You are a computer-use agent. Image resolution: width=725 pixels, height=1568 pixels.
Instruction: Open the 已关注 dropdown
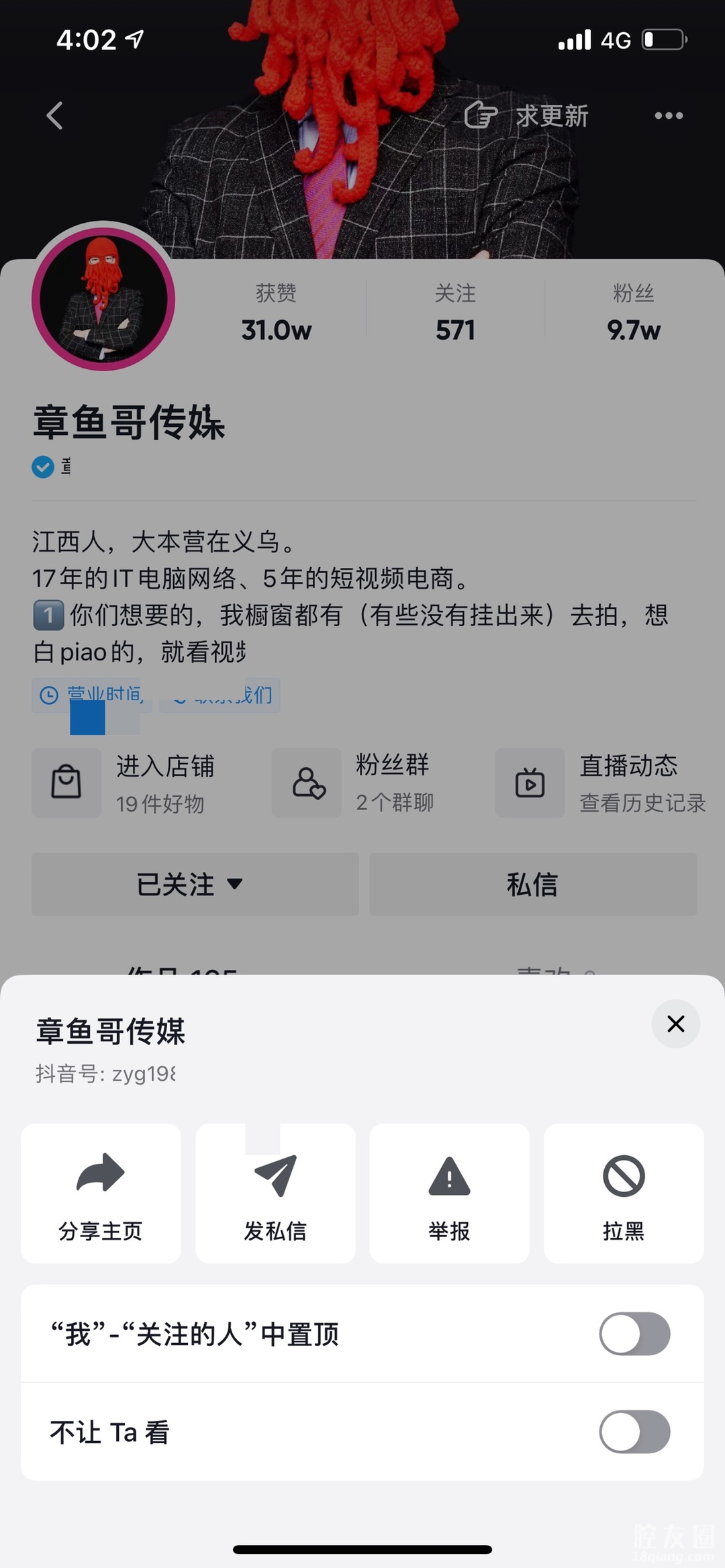pos(195,884)
